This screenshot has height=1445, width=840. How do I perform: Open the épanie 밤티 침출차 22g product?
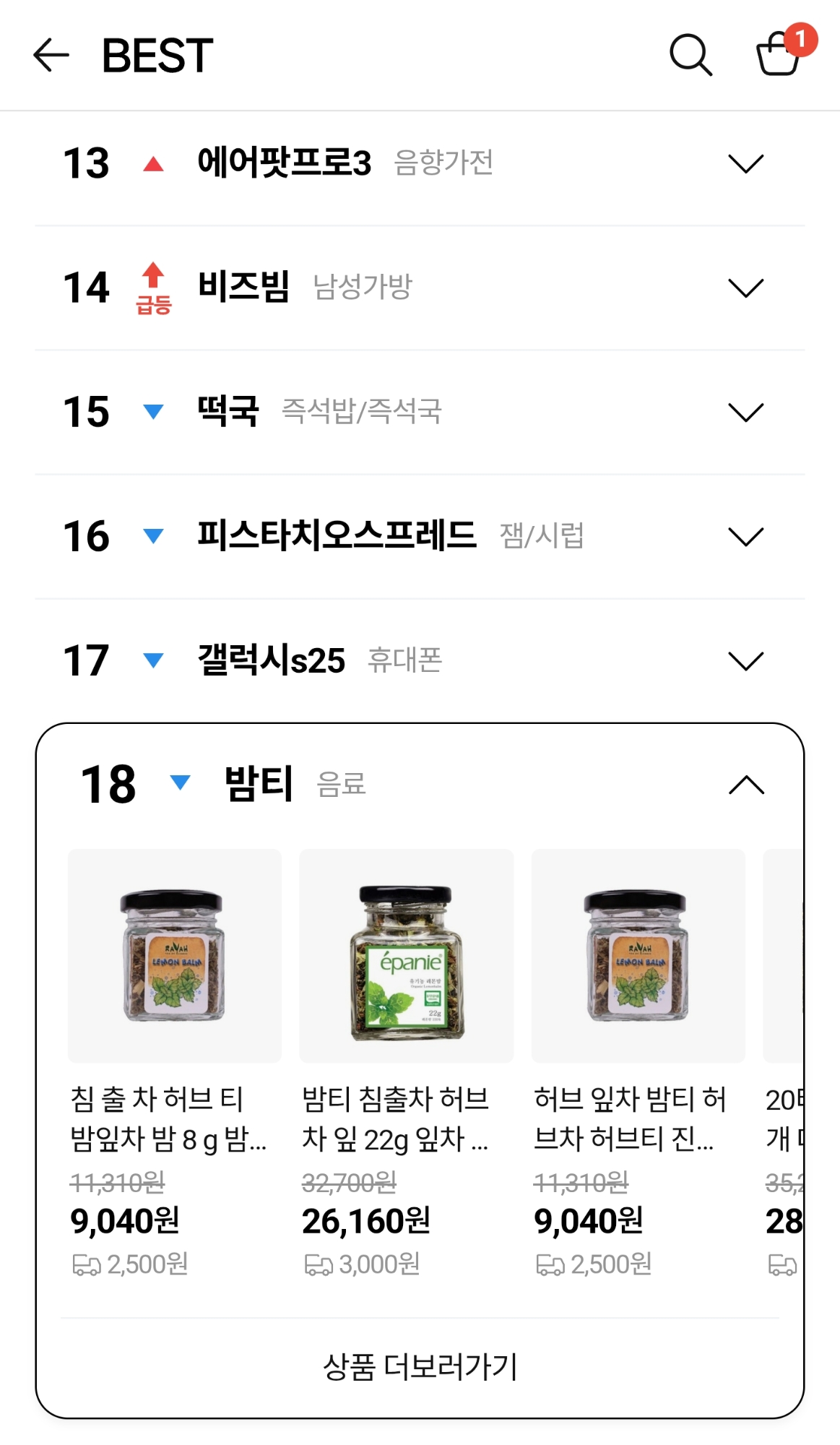(406, 955)
